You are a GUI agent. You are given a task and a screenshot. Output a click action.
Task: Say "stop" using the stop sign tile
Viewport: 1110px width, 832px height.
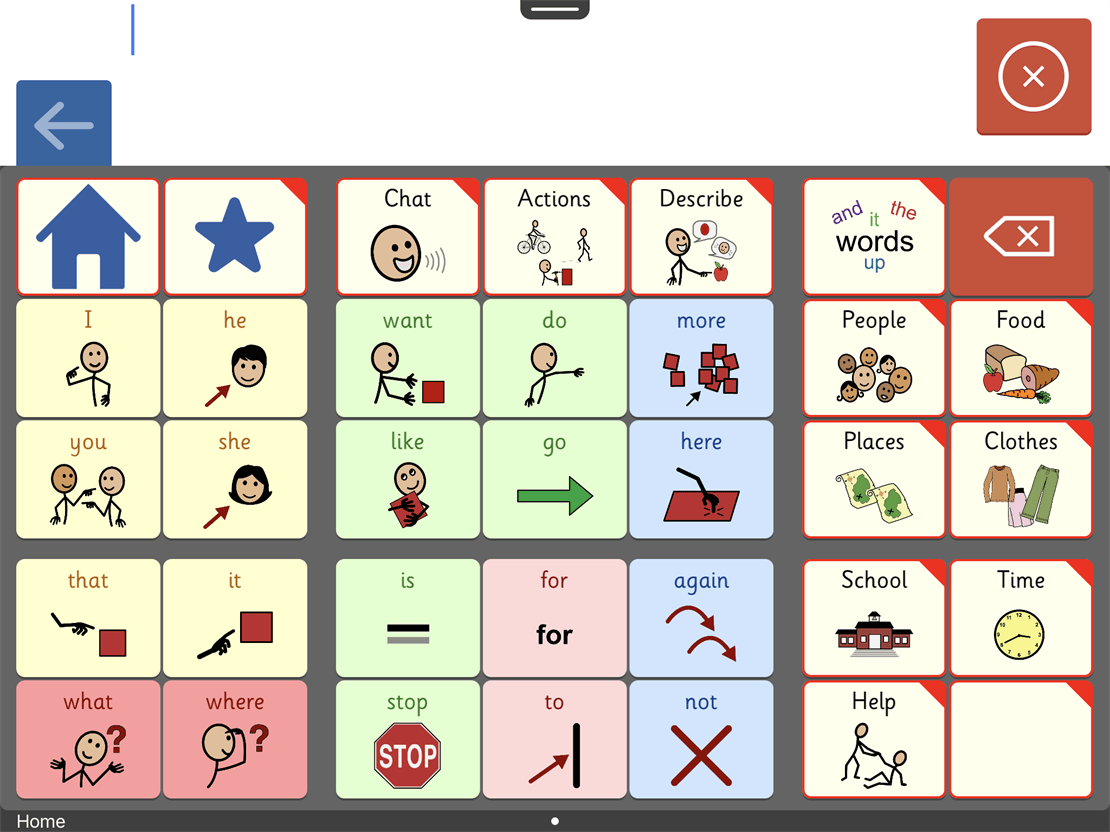coord(407,739)
